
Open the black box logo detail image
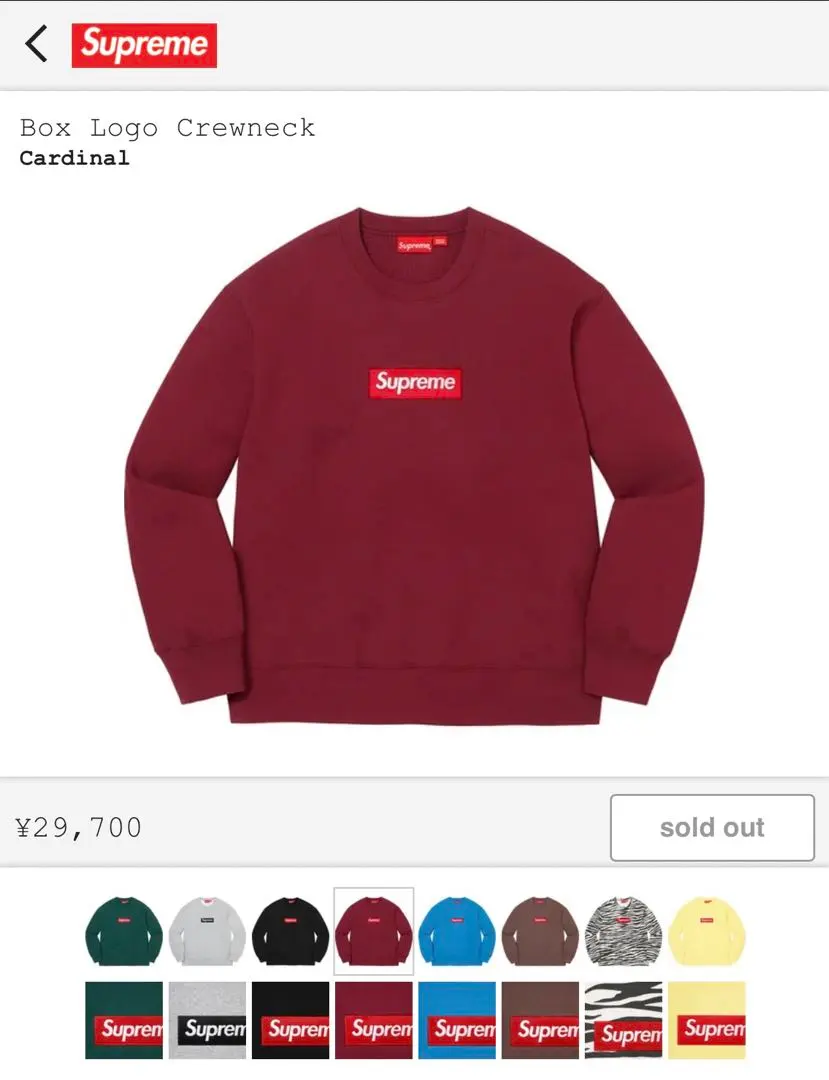click(x=290, y=1020)
